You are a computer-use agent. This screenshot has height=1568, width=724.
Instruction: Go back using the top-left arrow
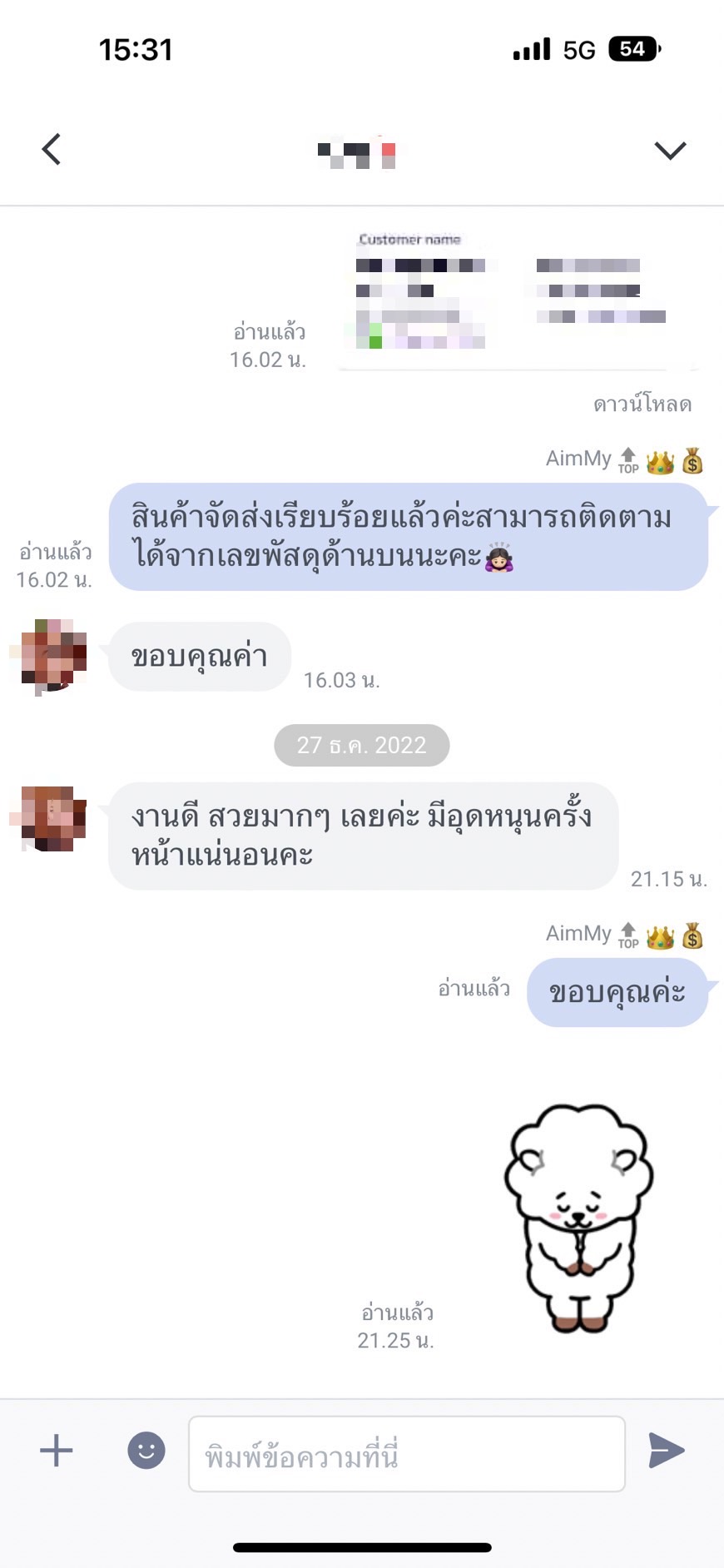pos(52,150)
